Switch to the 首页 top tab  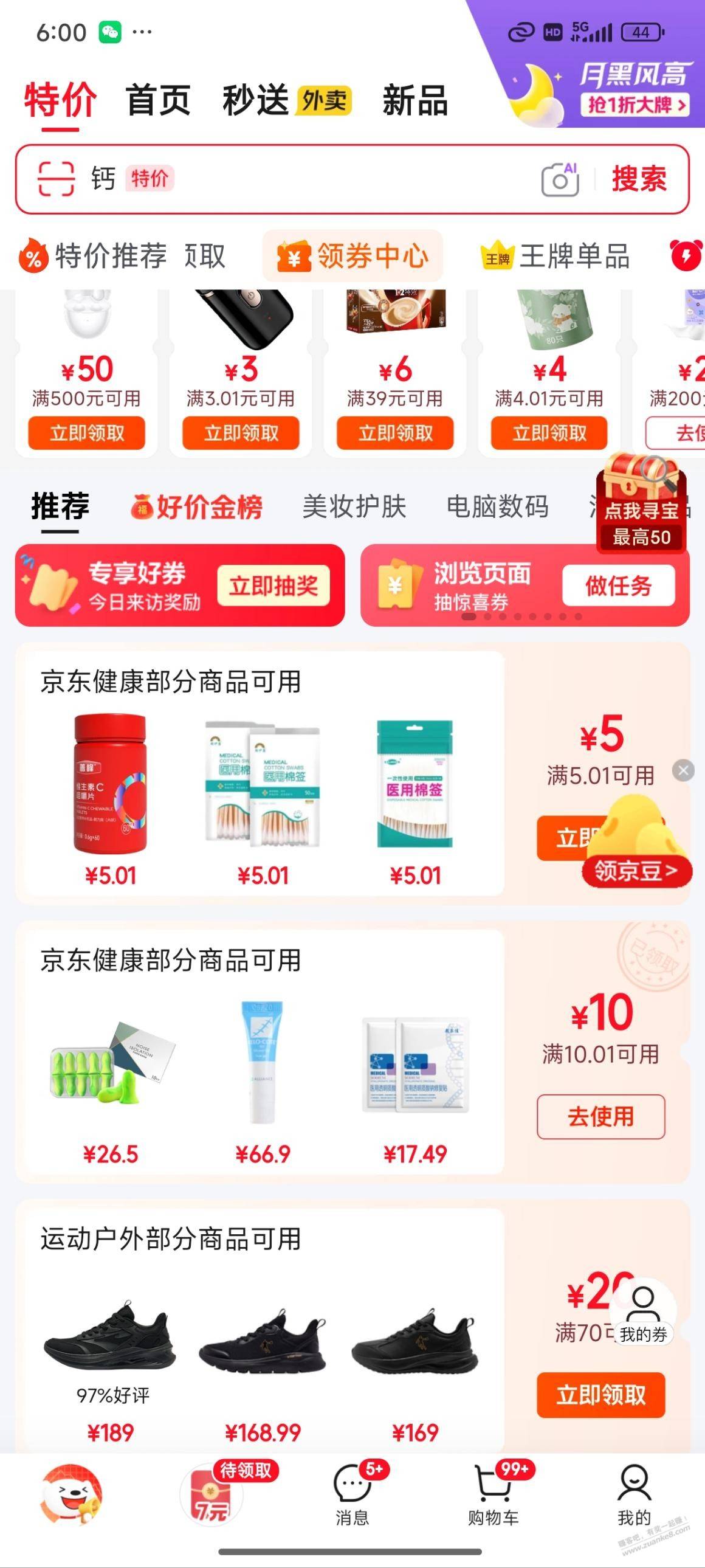(x=158, y=100)
